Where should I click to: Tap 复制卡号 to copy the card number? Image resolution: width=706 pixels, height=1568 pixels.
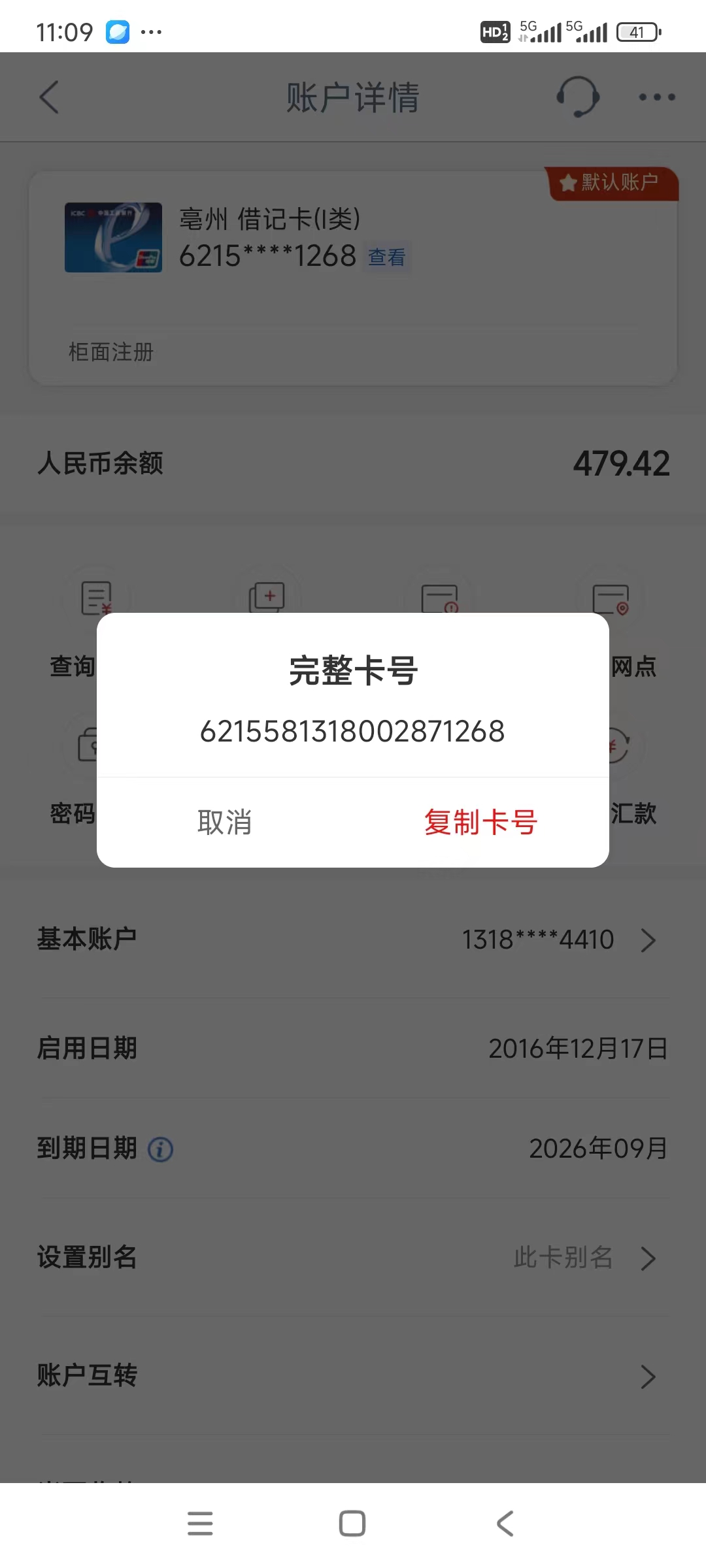point(480,822)
